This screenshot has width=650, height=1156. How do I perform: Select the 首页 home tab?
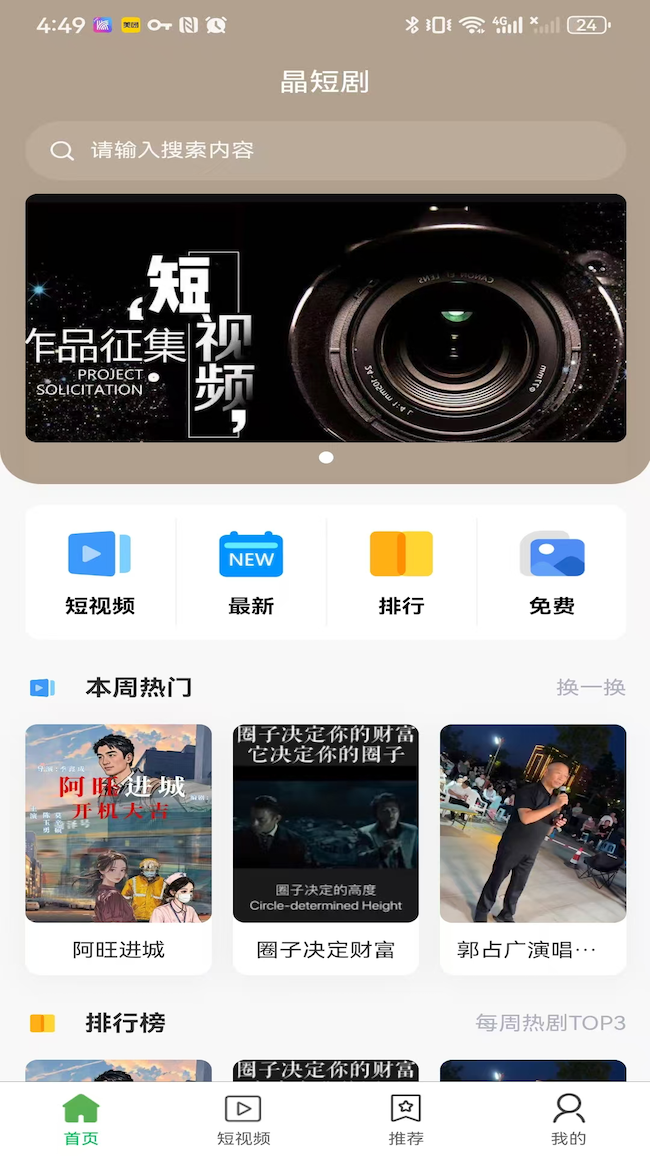81,1119
